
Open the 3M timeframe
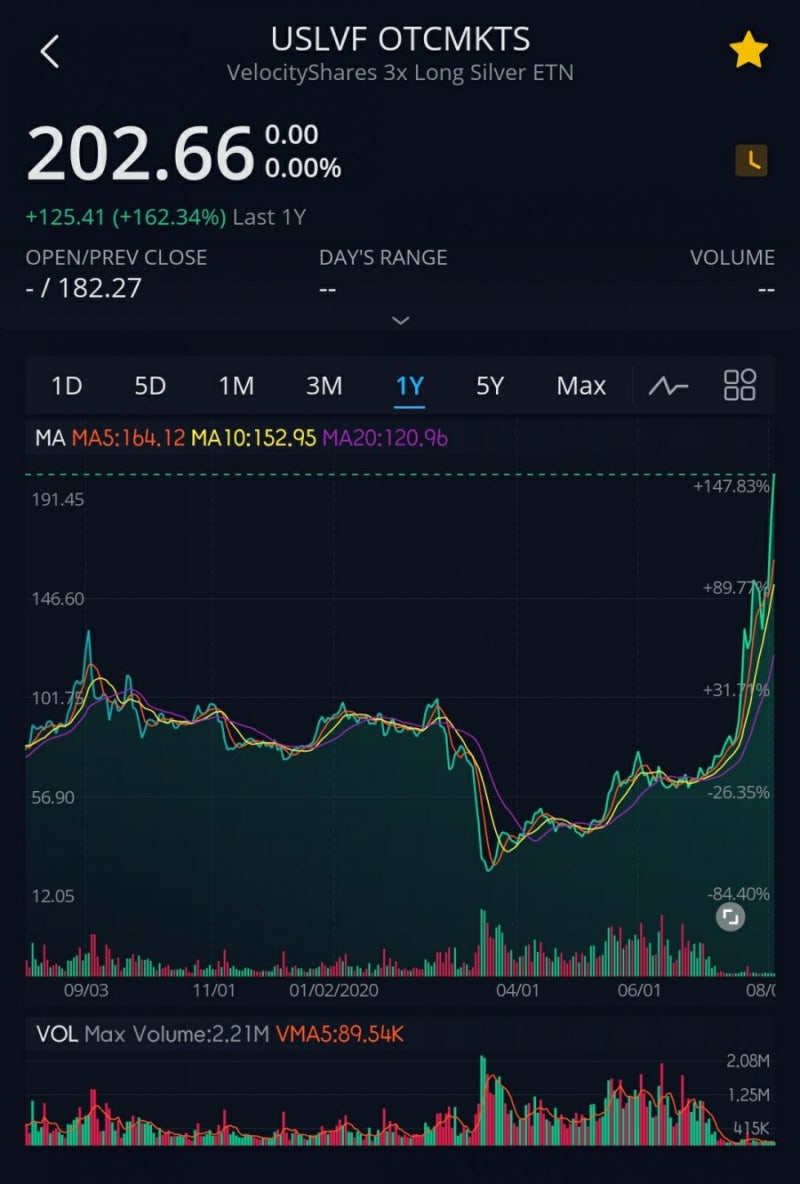pyautogui.click(x=323, y=384)
